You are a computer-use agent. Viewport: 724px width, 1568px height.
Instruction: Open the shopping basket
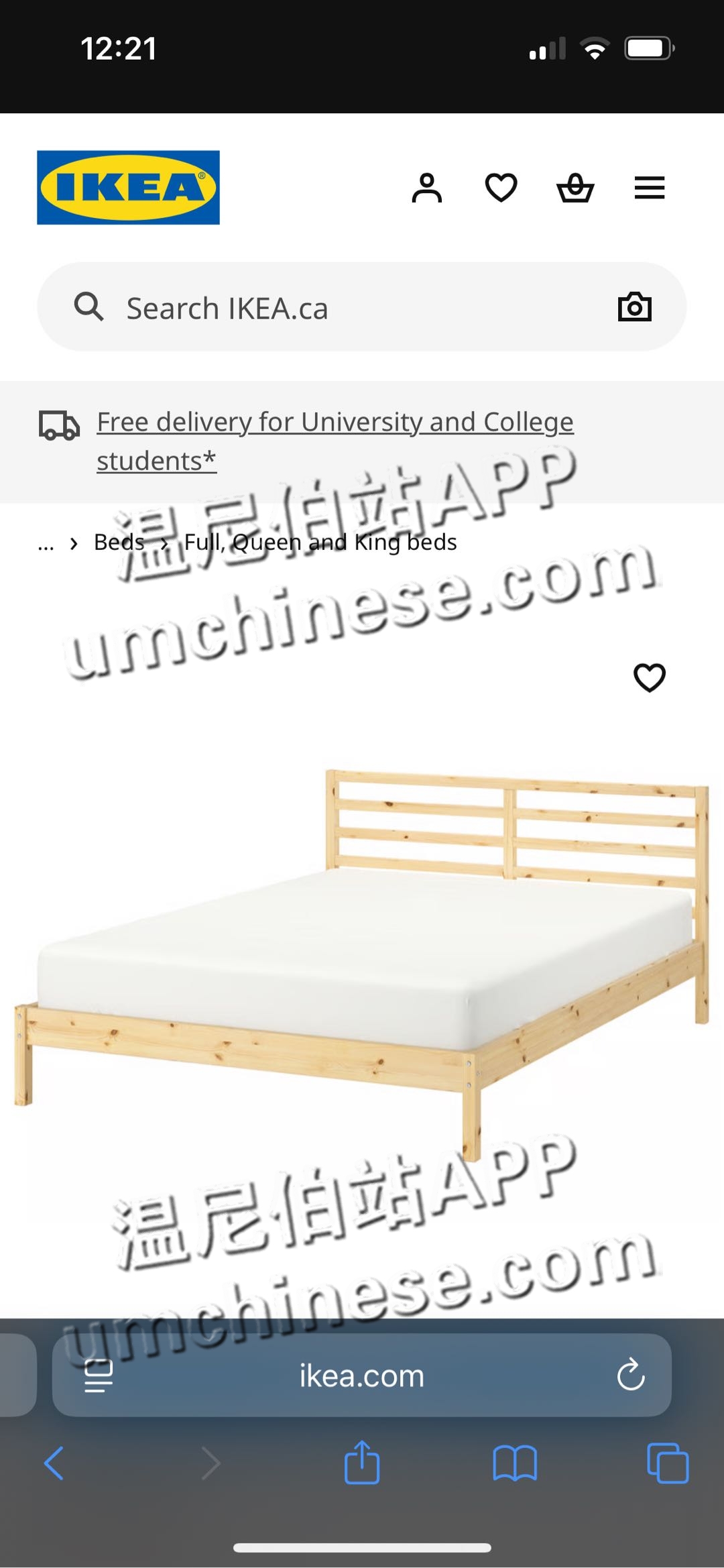coord(575,188)
